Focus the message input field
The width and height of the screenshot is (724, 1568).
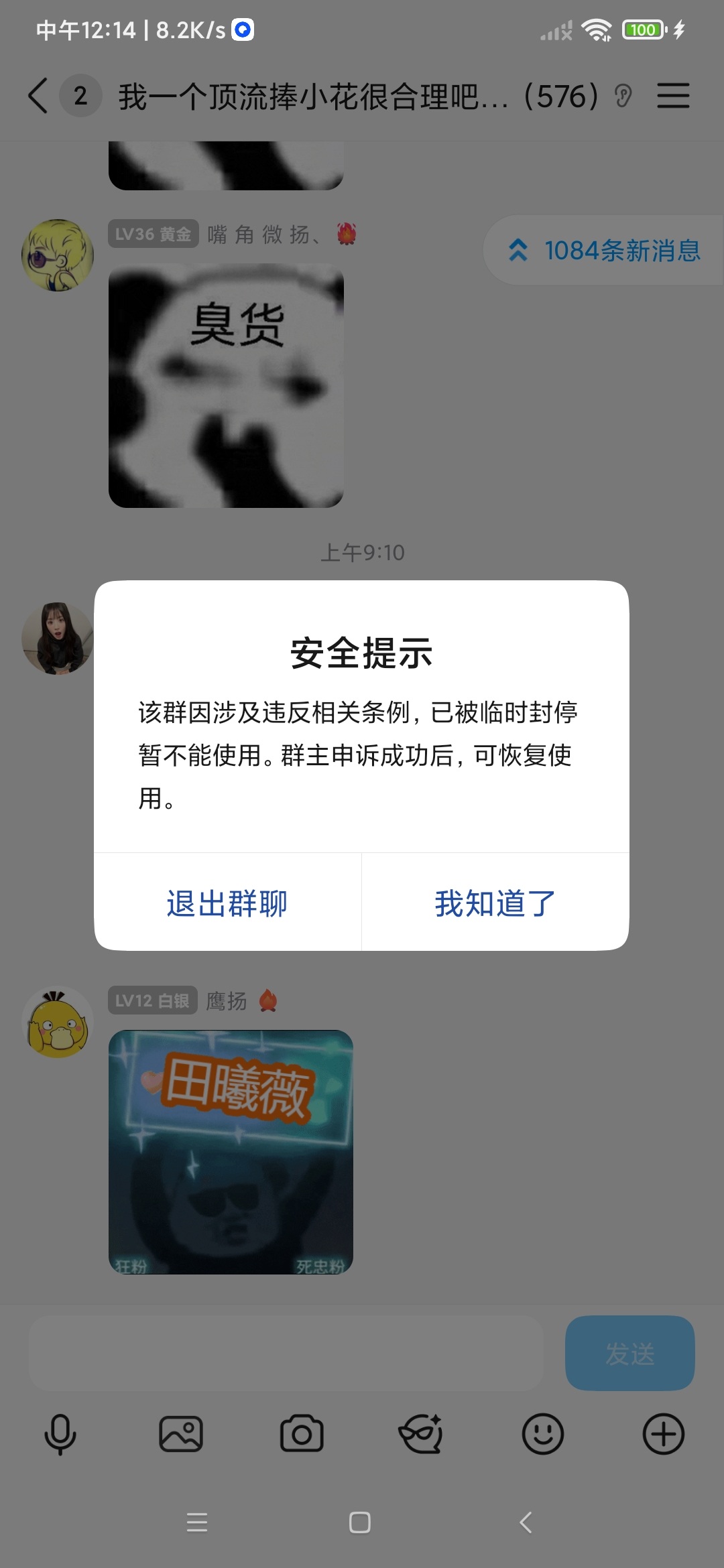coord(286,1353)
